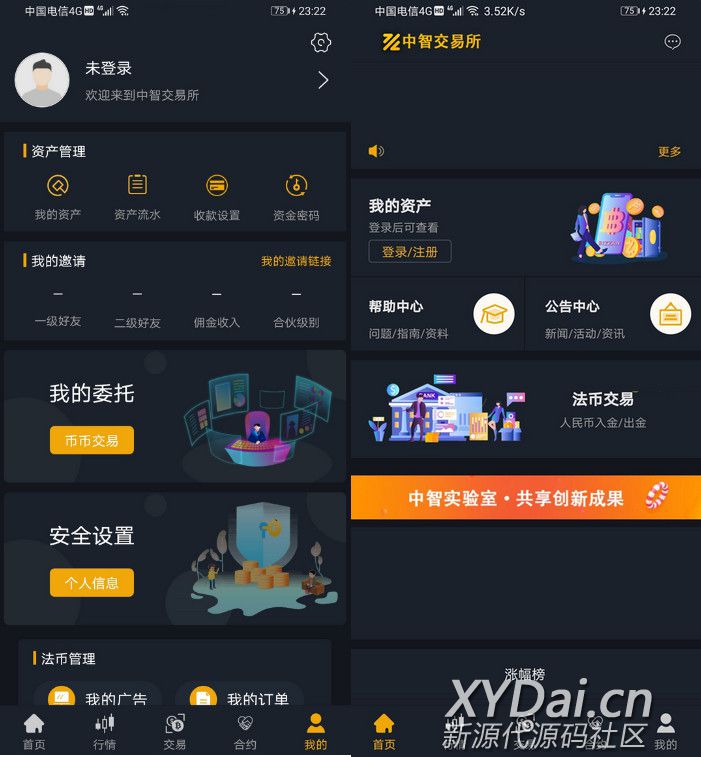
Task: Tap 更多 beside the speaker icon
Action: [669, 152]
